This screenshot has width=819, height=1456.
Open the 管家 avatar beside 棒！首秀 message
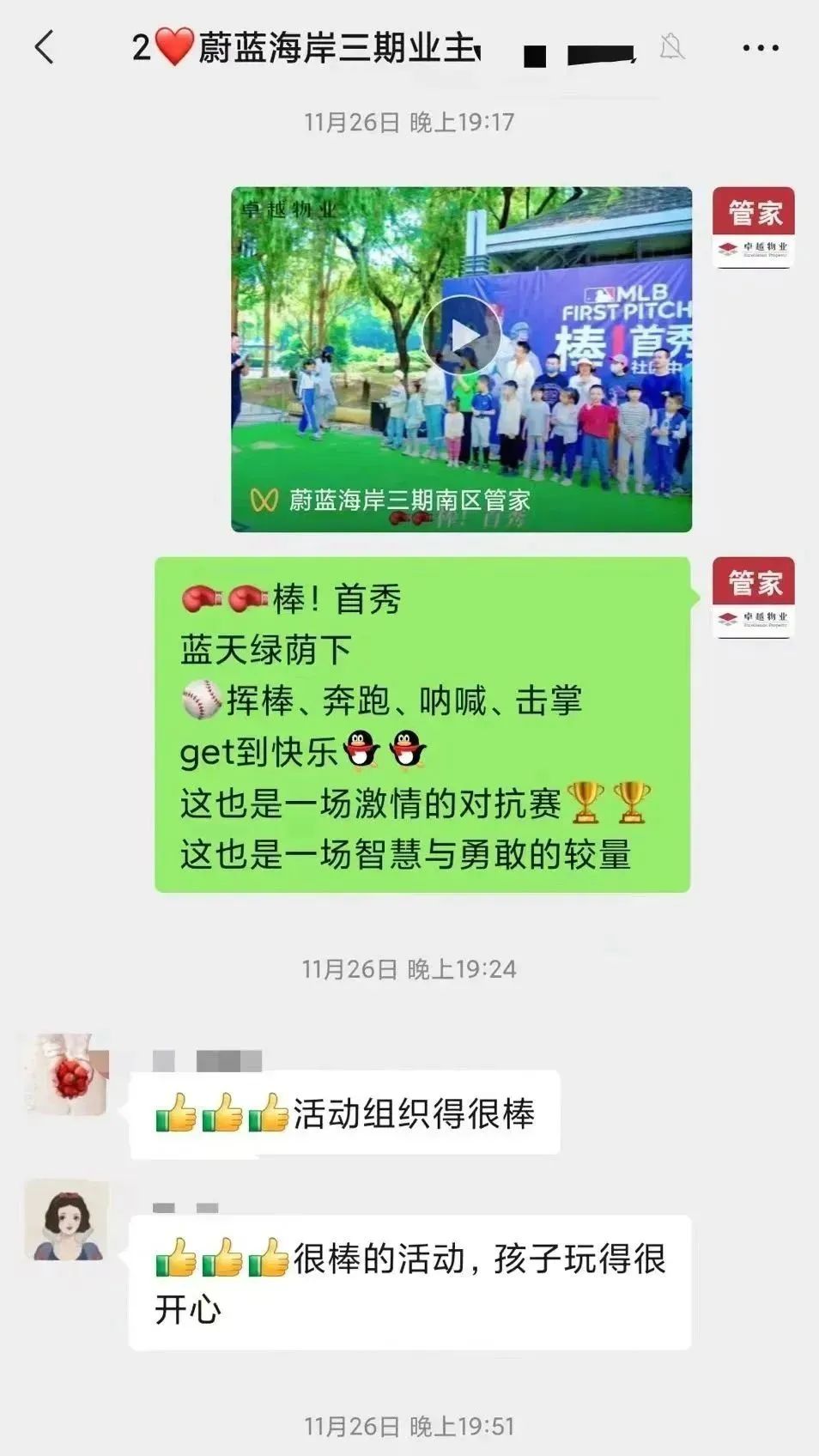click(x=753, y=598)
